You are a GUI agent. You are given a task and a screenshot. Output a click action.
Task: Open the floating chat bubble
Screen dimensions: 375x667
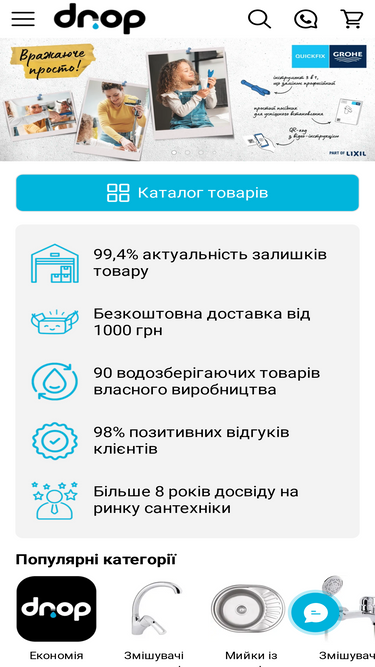pyautogui.click(x=316, y=613)
